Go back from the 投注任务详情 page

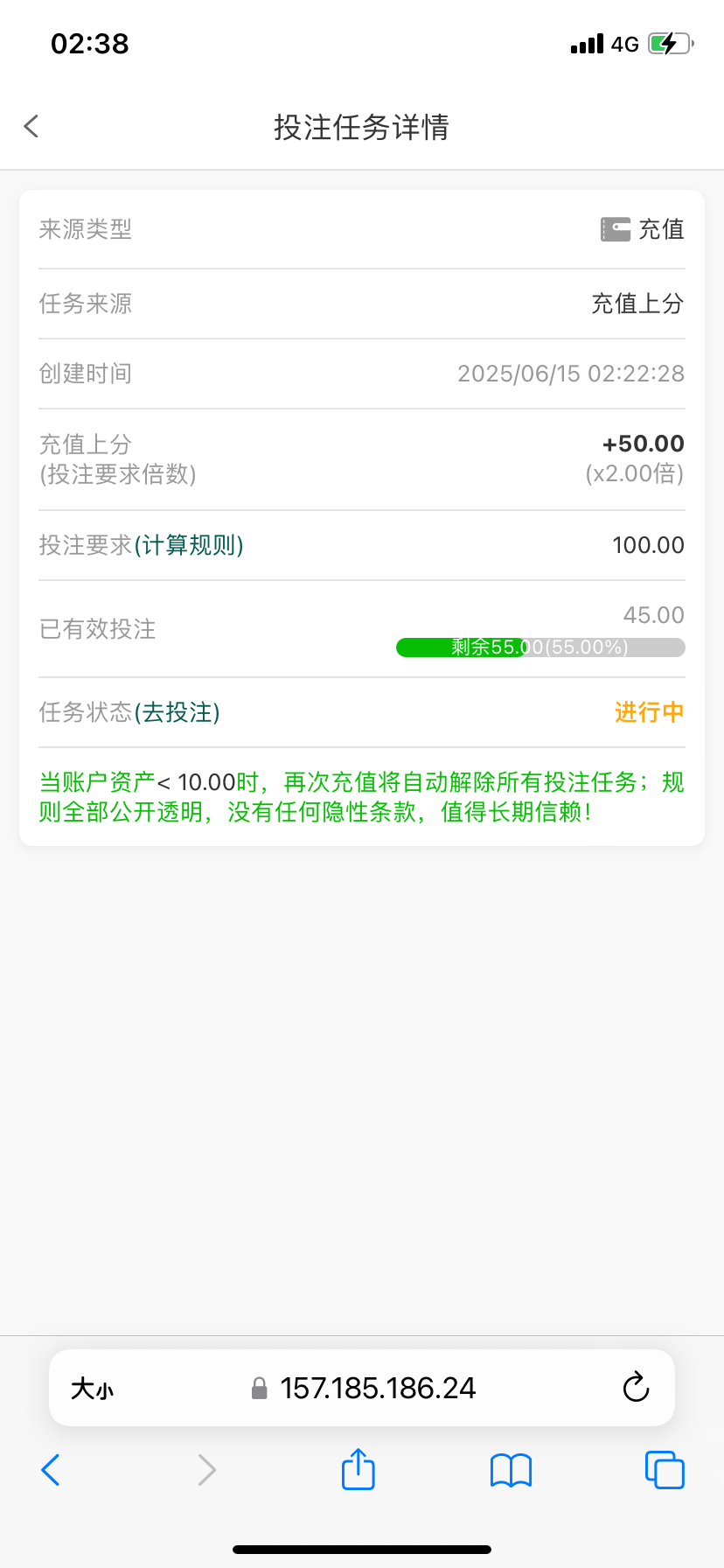(31, 127)
